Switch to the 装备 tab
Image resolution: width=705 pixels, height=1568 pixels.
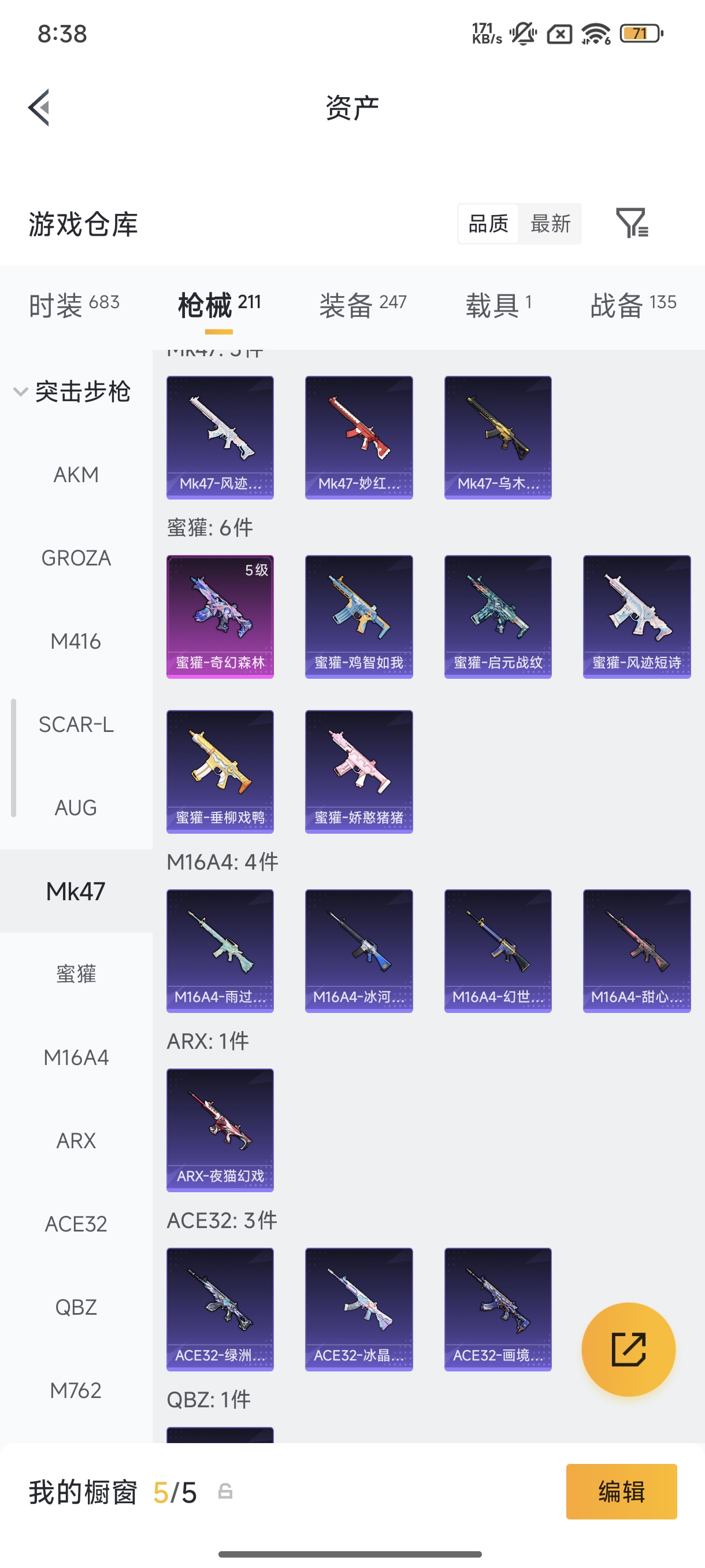(363, 304)
